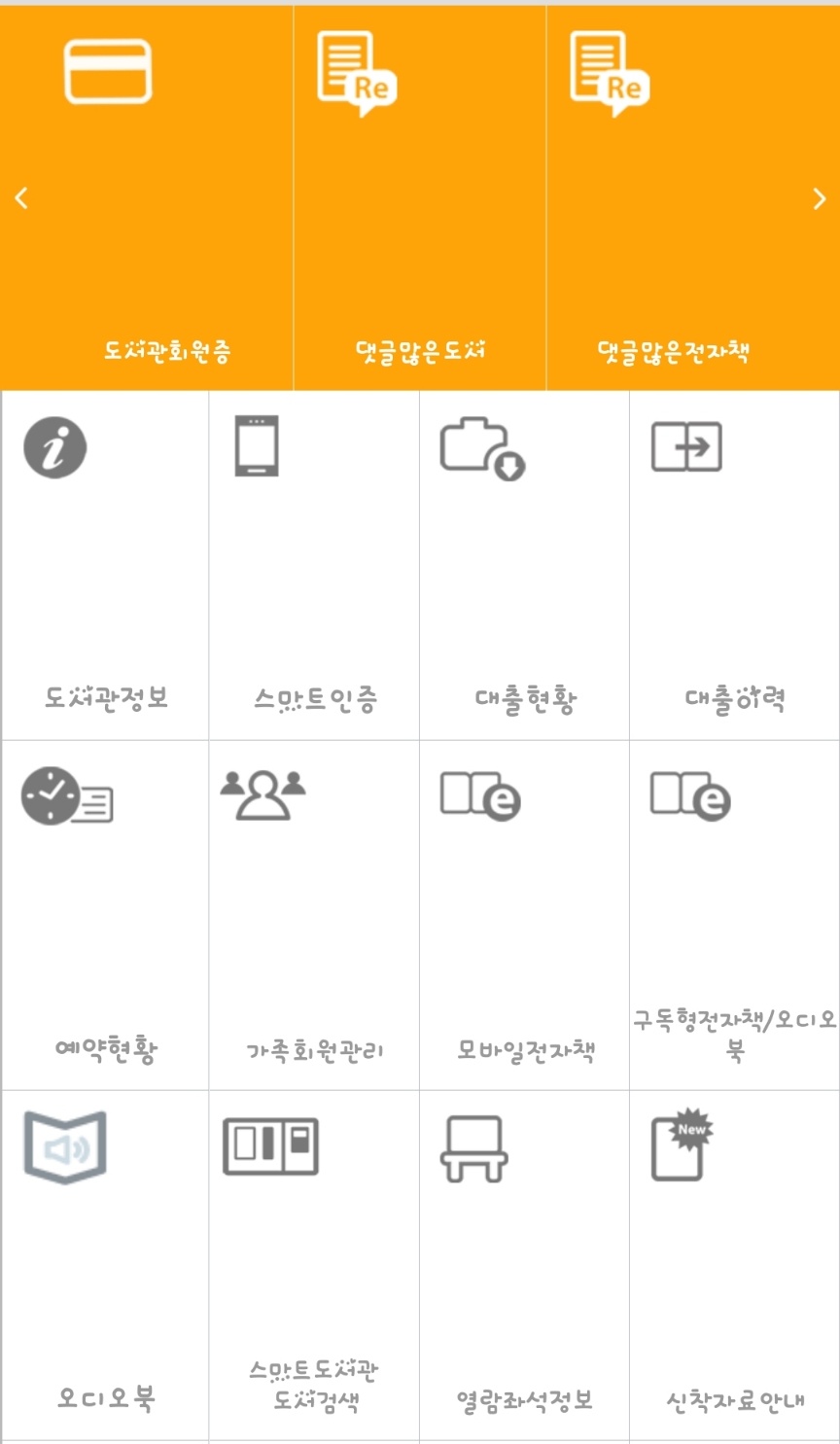Select the 댓글많은도서 banner panel
840x1444 pixels.
click(418, 194)
